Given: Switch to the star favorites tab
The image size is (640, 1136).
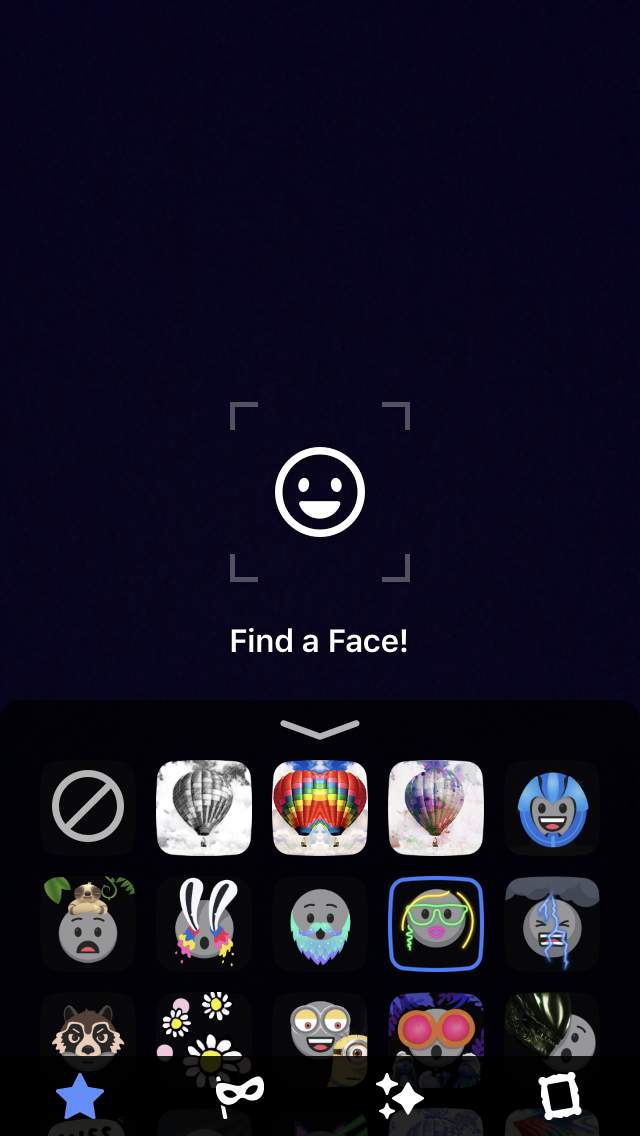Looking at the screenshot, I should (80, 1096).
